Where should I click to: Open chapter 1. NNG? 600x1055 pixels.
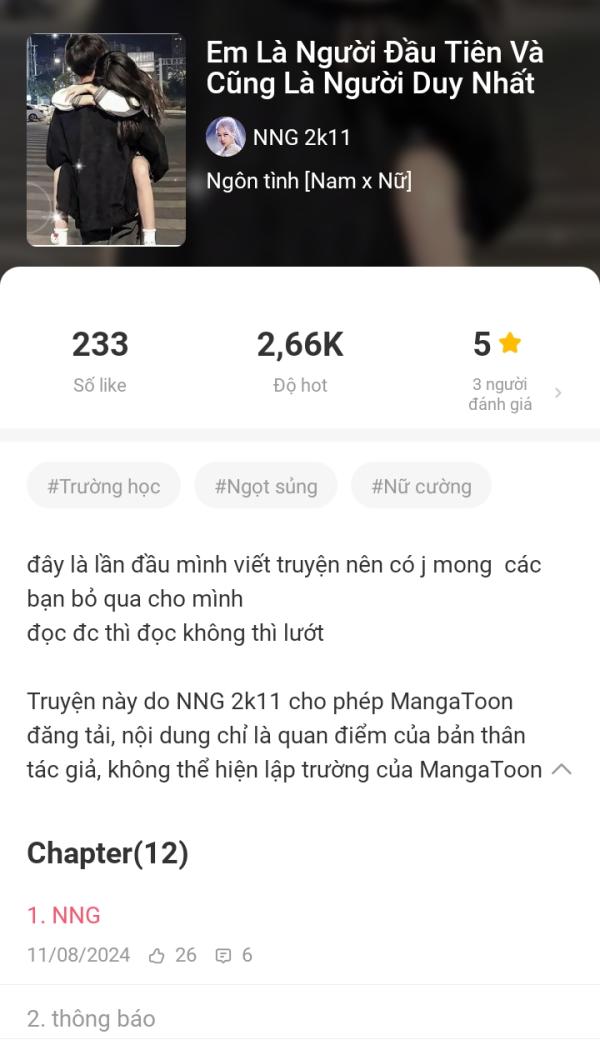tap(64, 915)
